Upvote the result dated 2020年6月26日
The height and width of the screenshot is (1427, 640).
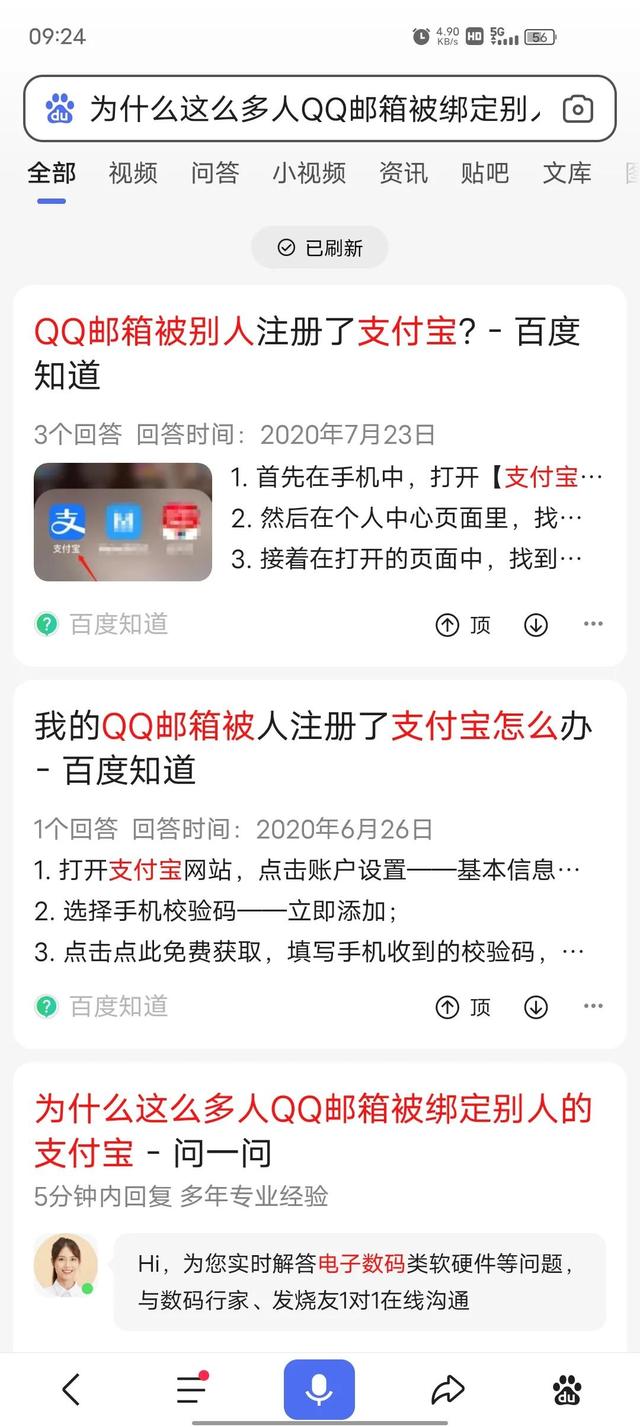463,1007
